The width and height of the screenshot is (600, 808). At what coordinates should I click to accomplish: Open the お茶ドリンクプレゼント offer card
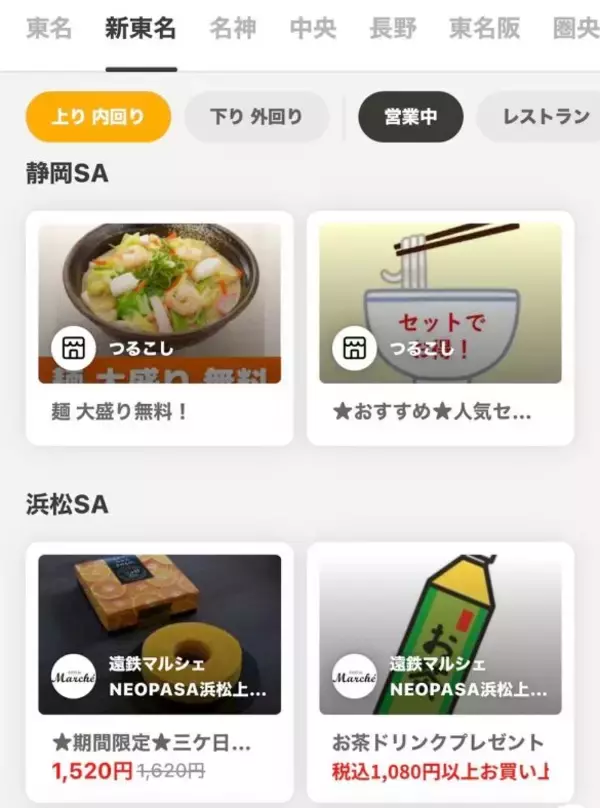coord(440,672)
